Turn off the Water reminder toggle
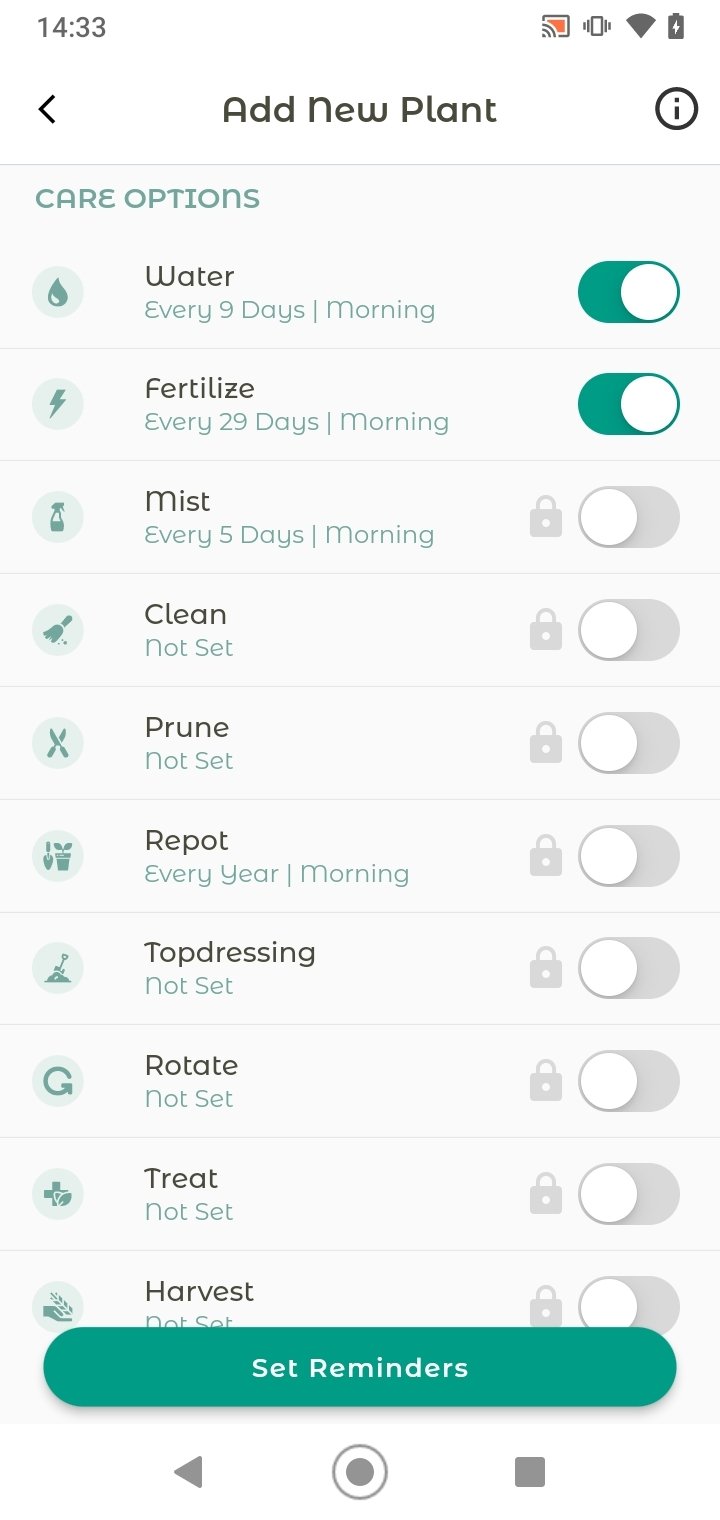Screen dimensions: 720x1520 [628, 292]
